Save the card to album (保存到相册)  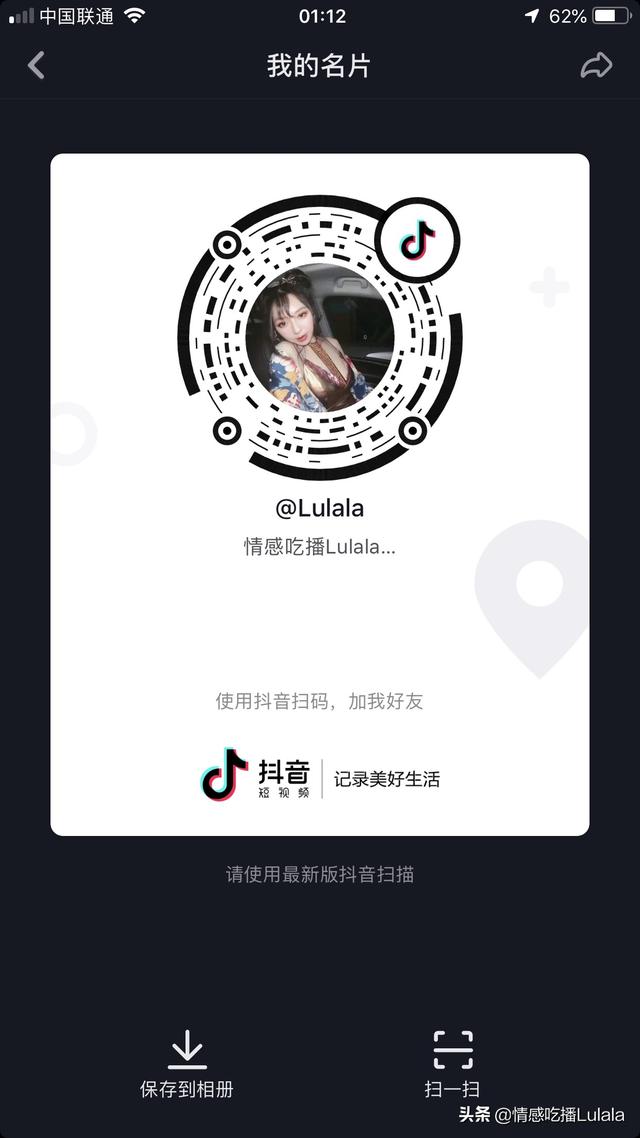tap(187, 1063)
